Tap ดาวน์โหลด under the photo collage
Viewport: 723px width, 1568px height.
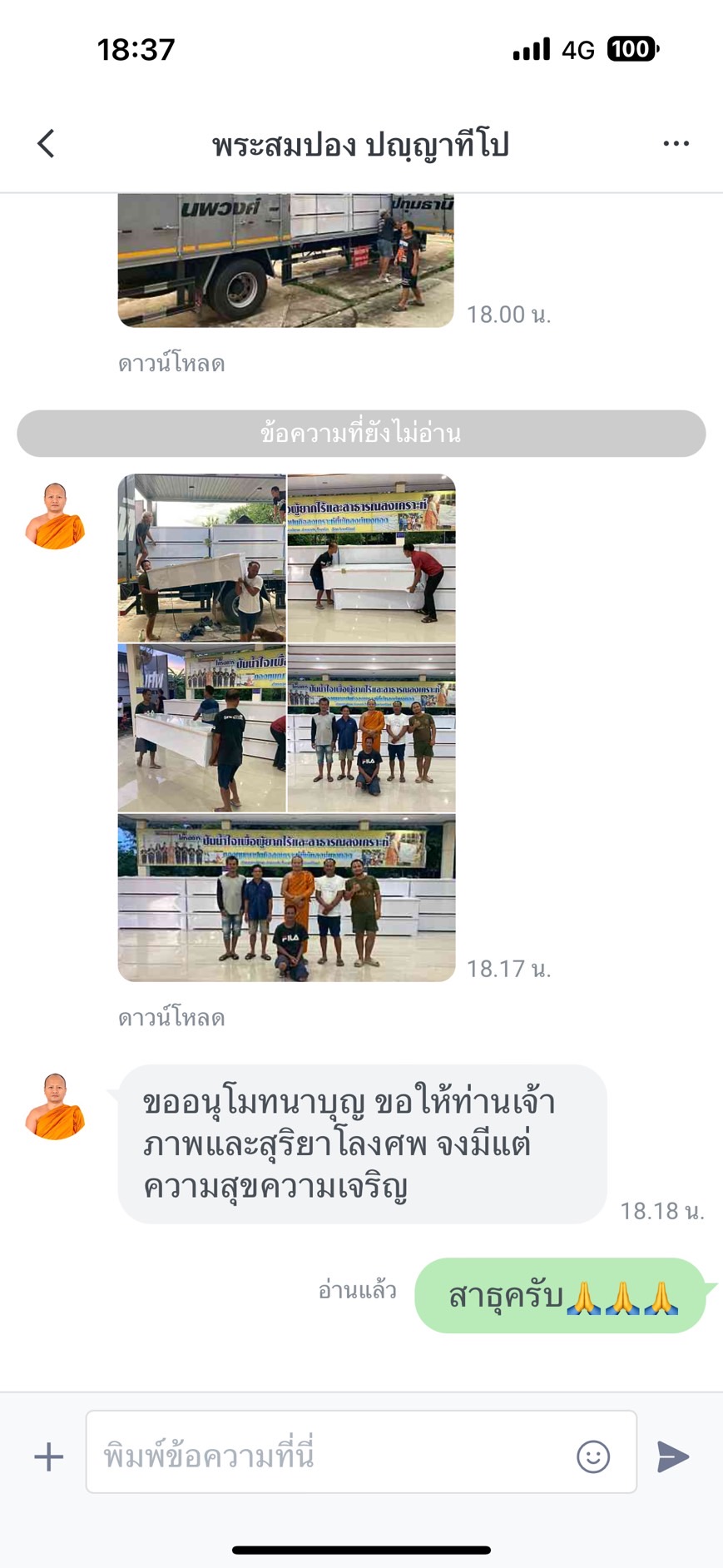(x=171, y=1018)
